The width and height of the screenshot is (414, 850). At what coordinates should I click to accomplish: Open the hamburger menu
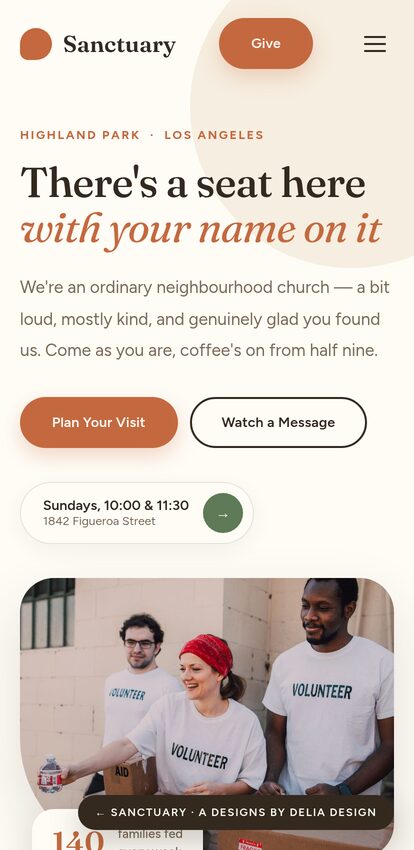pyautogui.click(x=374, y=44)
